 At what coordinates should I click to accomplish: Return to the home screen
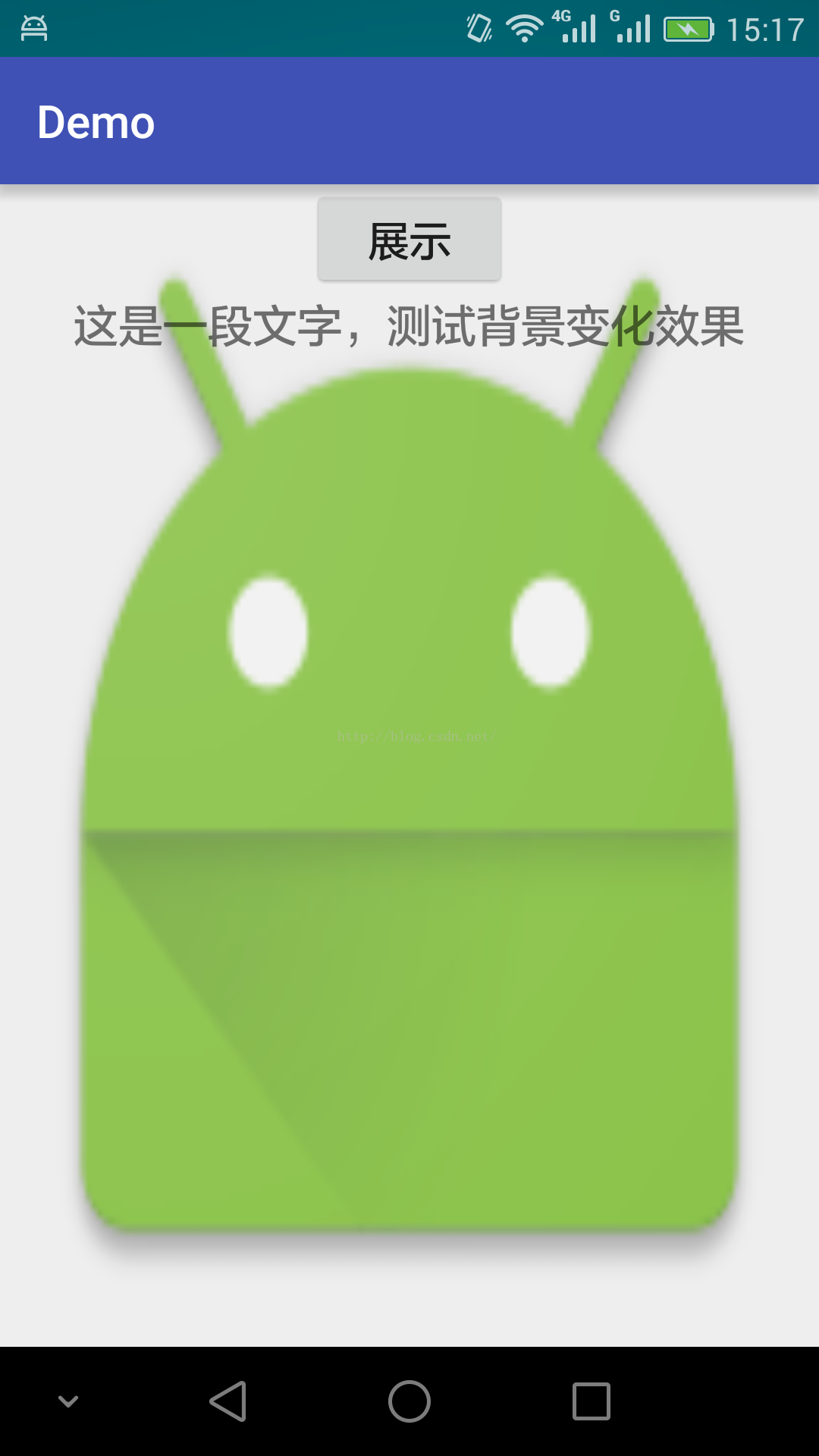[409, 1401]
